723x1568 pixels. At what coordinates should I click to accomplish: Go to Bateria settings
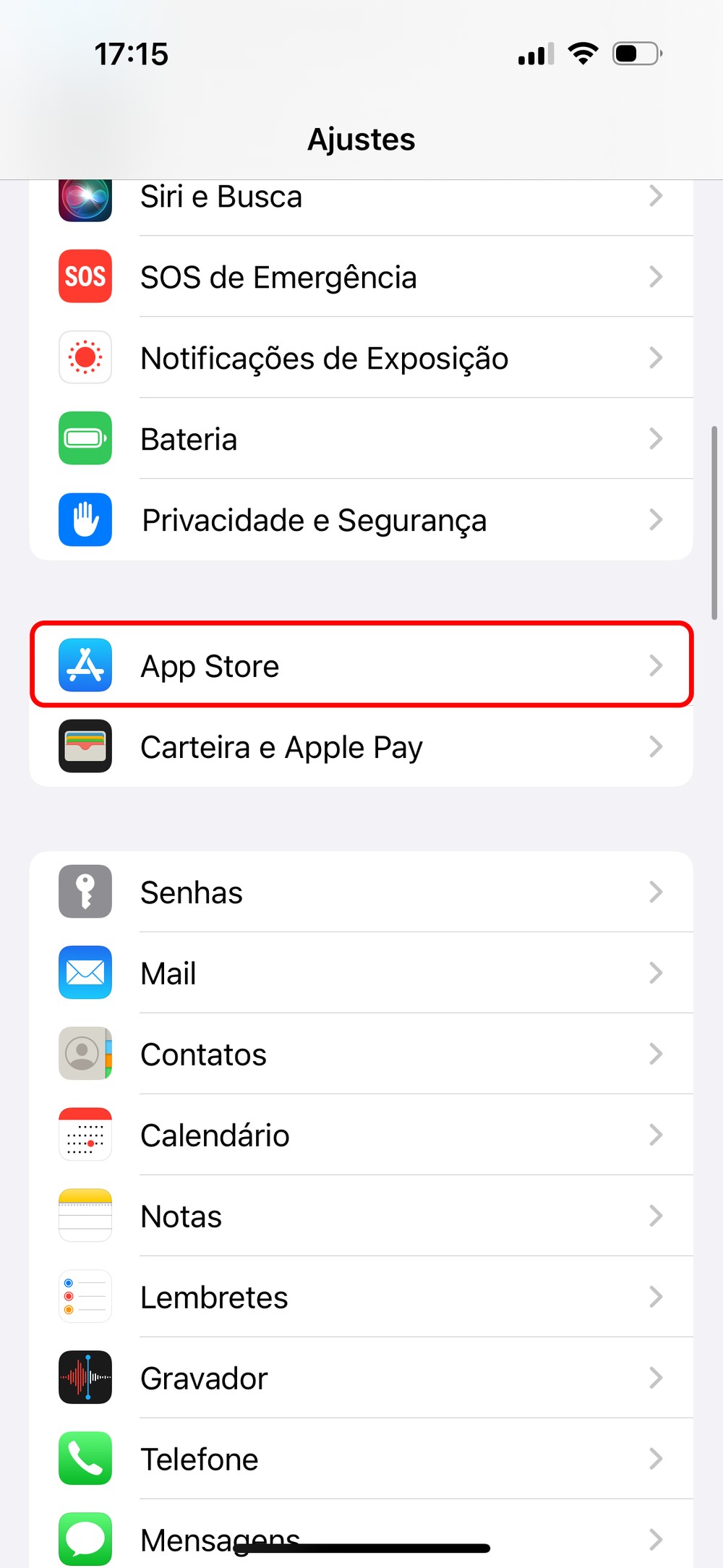361,439
